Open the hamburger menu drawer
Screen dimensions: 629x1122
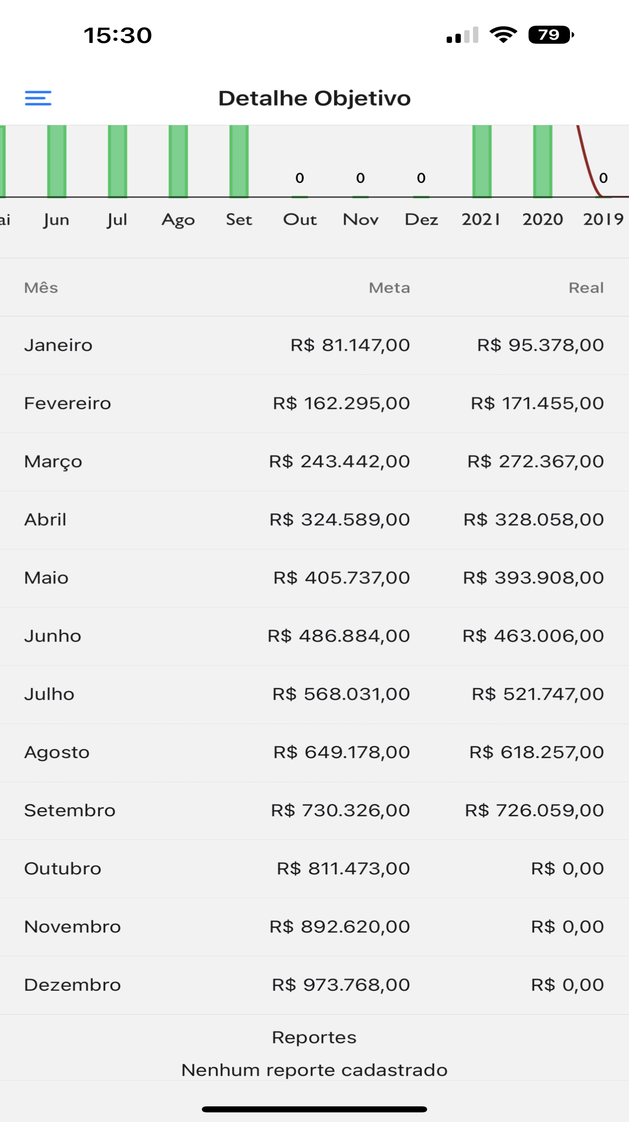[x=38, y=98]
